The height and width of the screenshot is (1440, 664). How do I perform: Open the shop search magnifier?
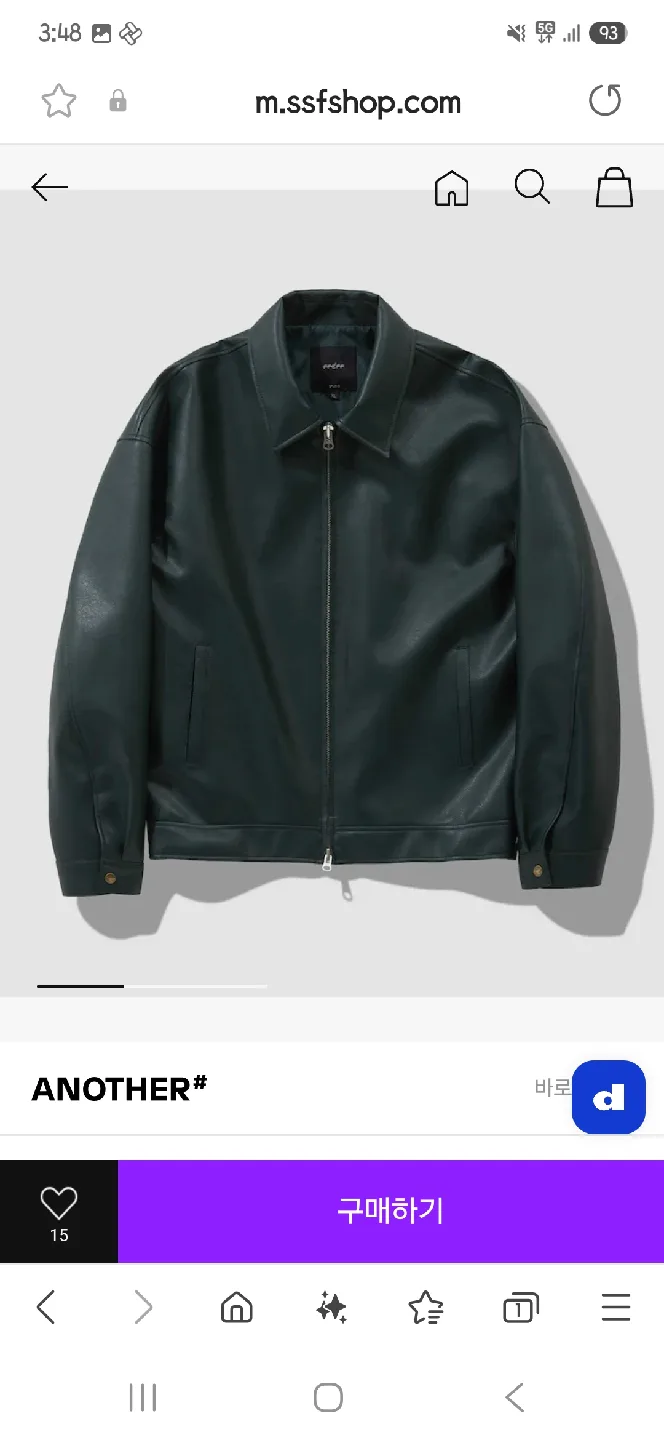(x=532, y=187)
